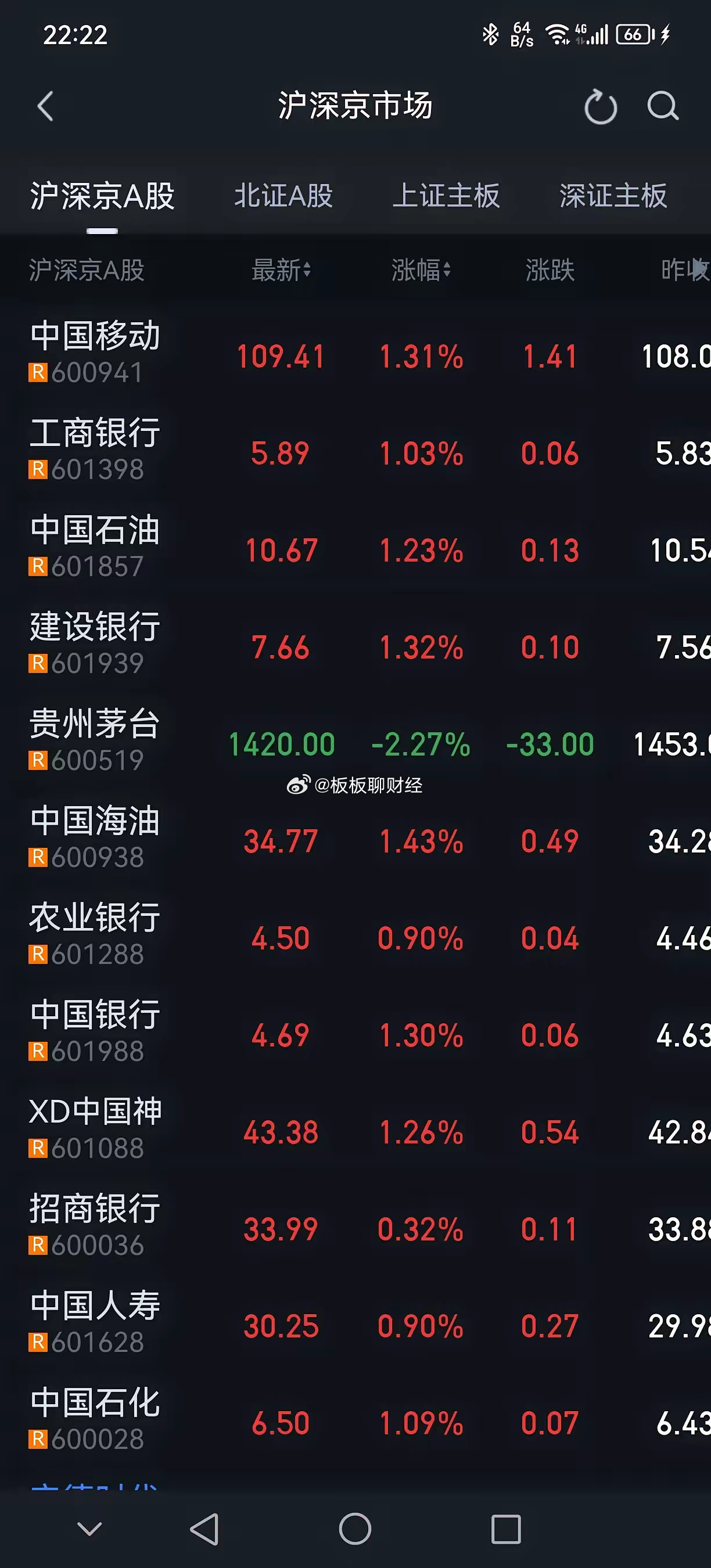
Task: Select the 农业银行 601288 row
Action: (355, 936)
